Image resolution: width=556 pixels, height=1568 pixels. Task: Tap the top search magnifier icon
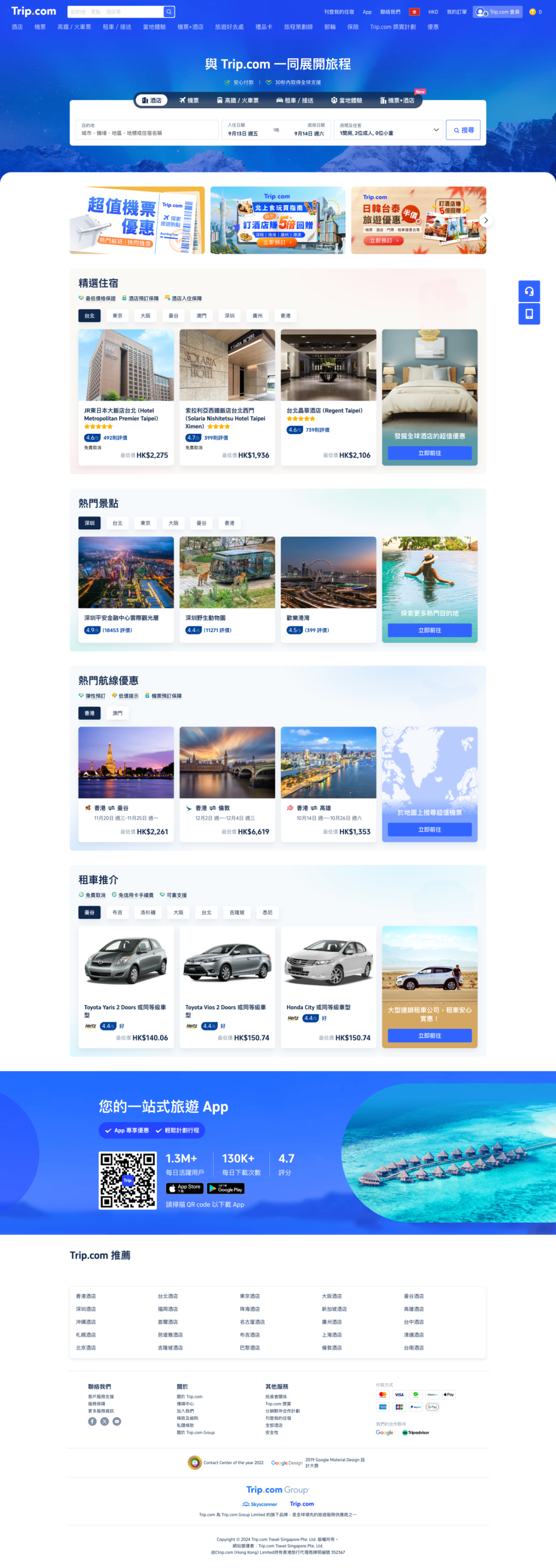[x=169, y=12]
